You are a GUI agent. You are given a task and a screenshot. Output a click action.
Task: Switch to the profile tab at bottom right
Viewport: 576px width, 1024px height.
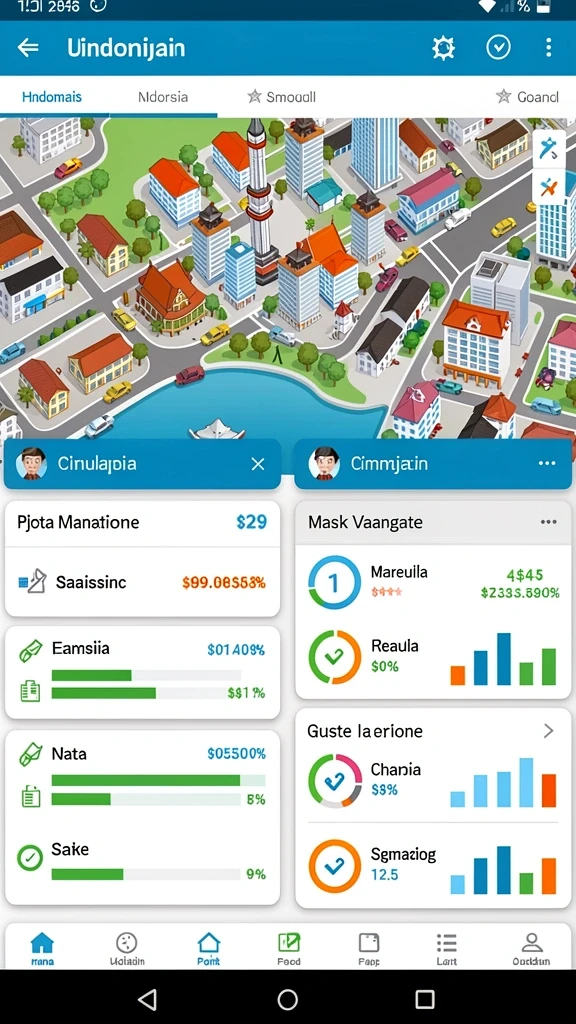(x=532, y=949)
